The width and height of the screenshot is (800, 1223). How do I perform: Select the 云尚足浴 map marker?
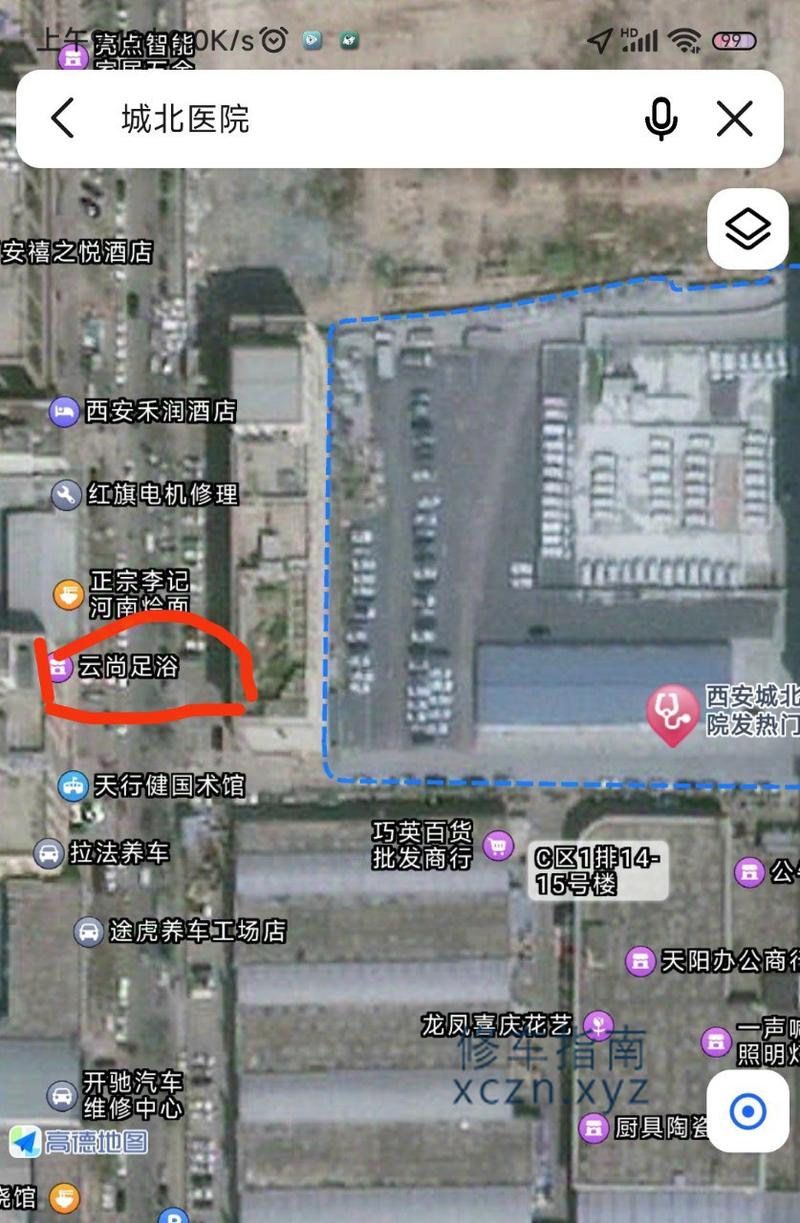(x=58, y=666)
